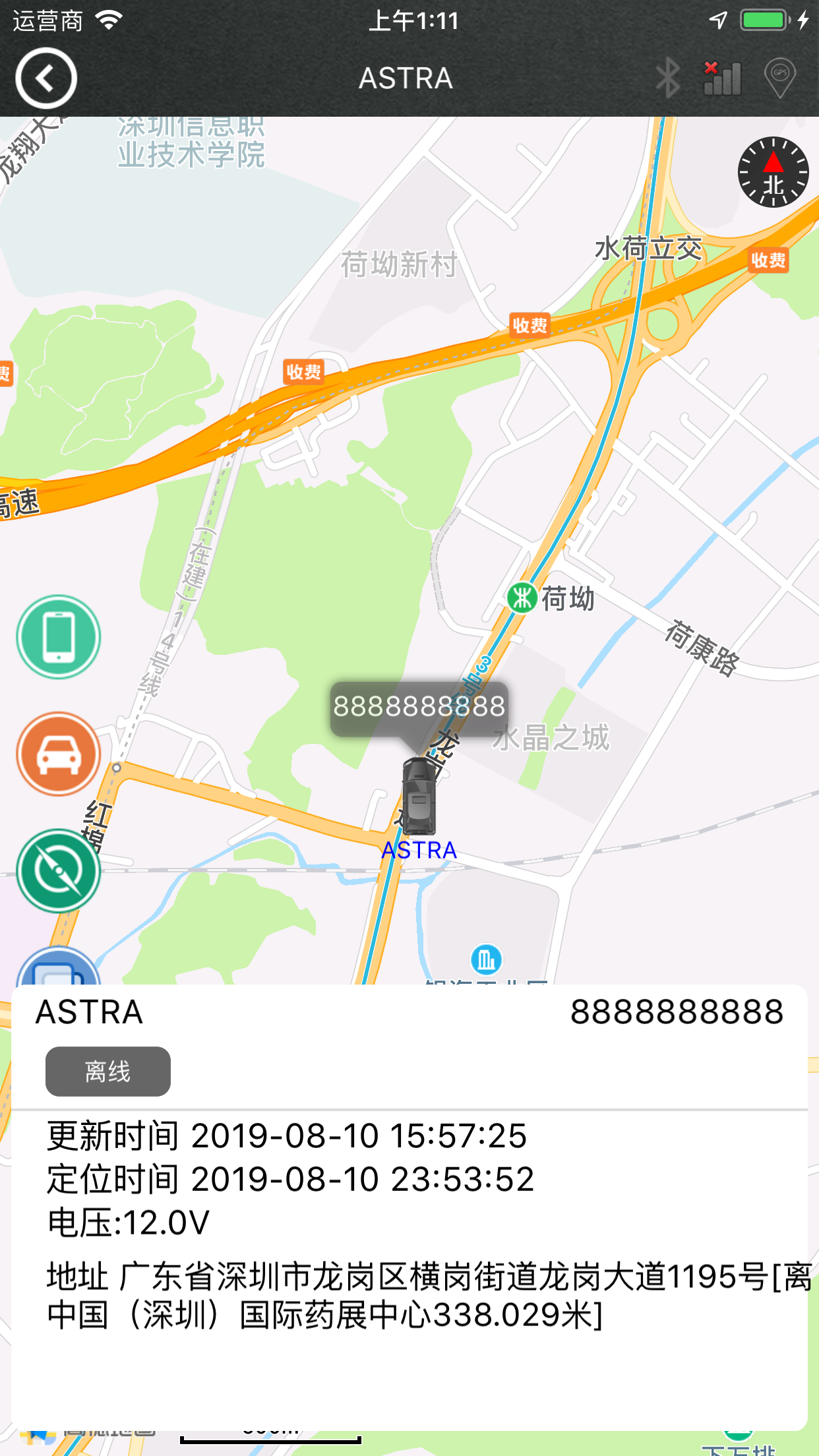Tap the green navigation compass icon
Image resolution: width=819 pixels, height=1456 pixels.
58,871
